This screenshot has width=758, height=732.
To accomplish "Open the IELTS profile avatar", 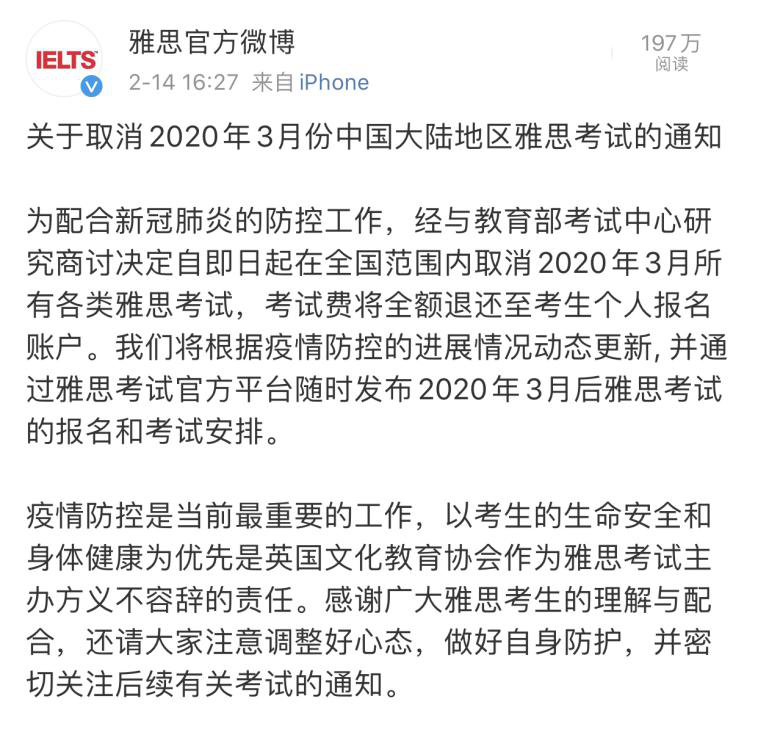I will point(66,60).
